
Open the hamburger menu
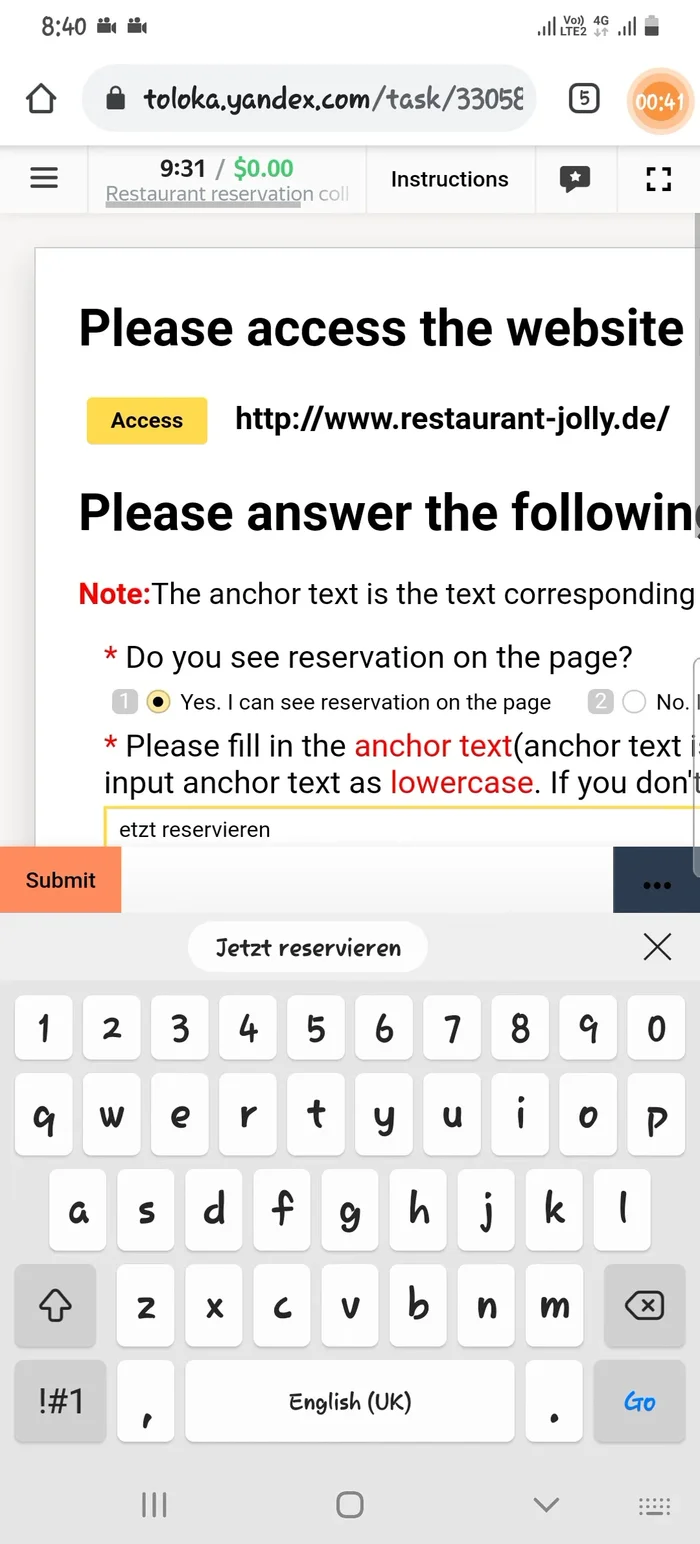44,179
